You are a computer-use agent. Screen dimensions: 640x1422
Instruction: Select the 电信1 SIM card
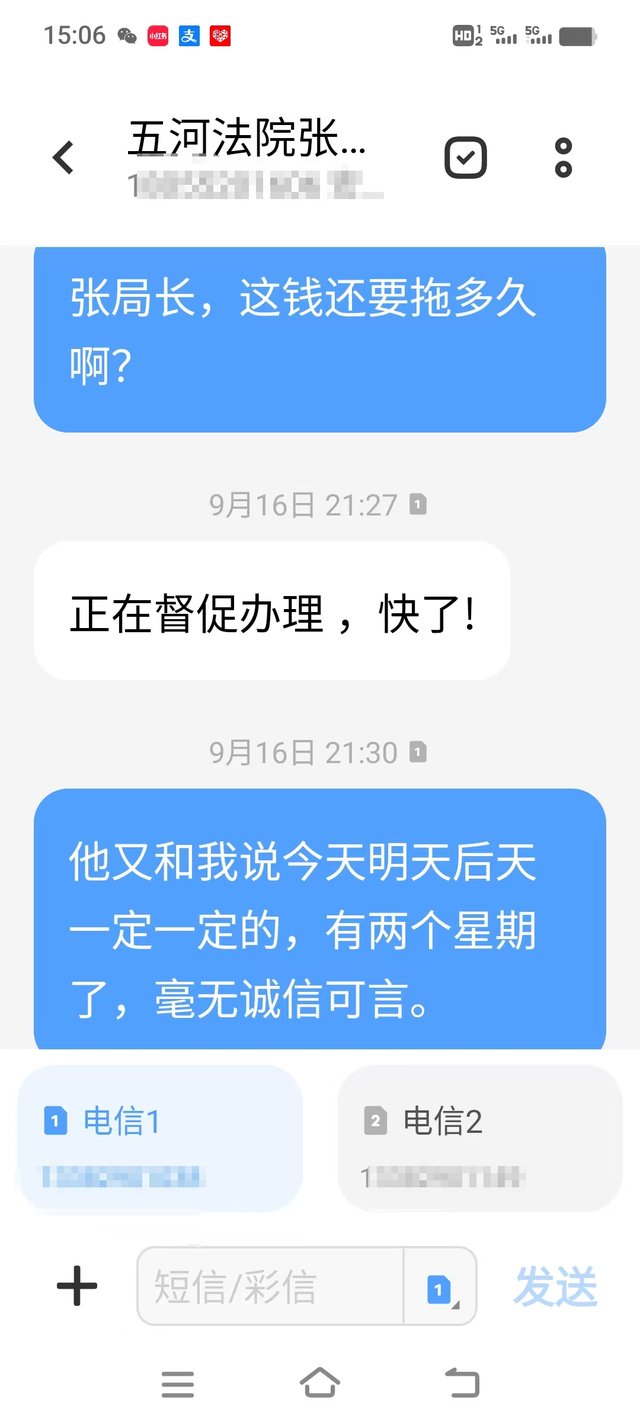160,1137
